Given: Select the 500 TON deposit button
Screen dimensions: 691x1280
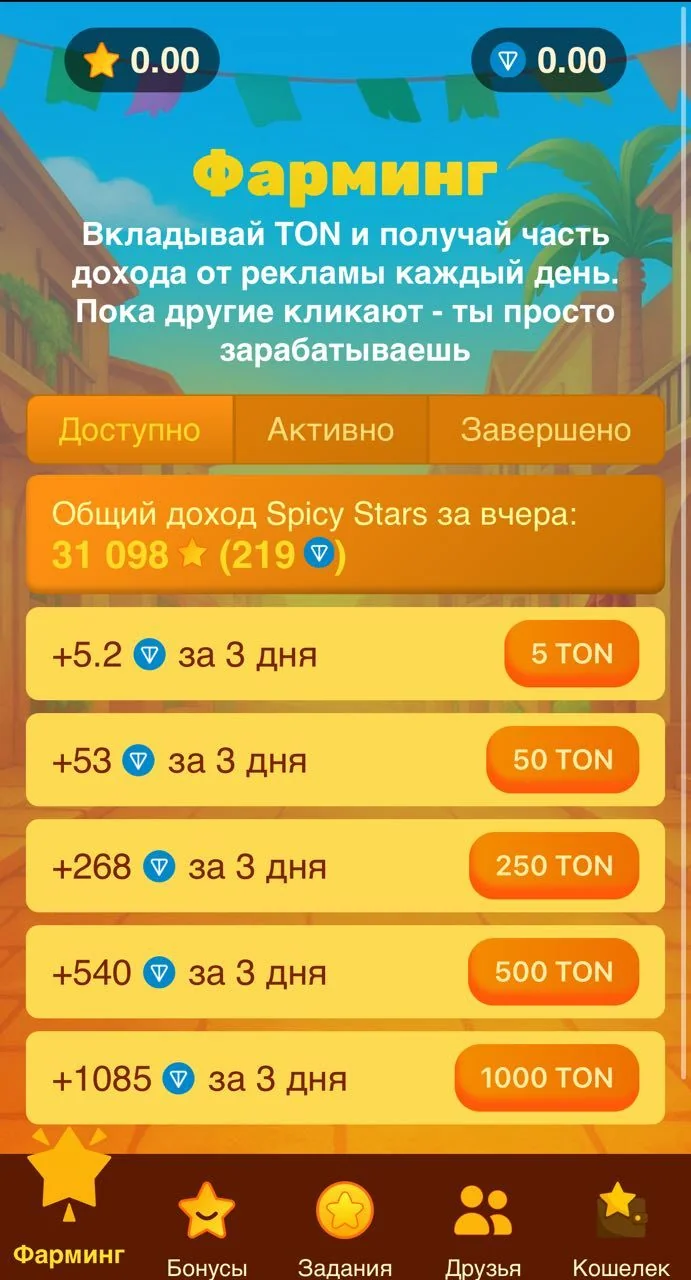Looking at the screenshot, I should coord(554,972).
